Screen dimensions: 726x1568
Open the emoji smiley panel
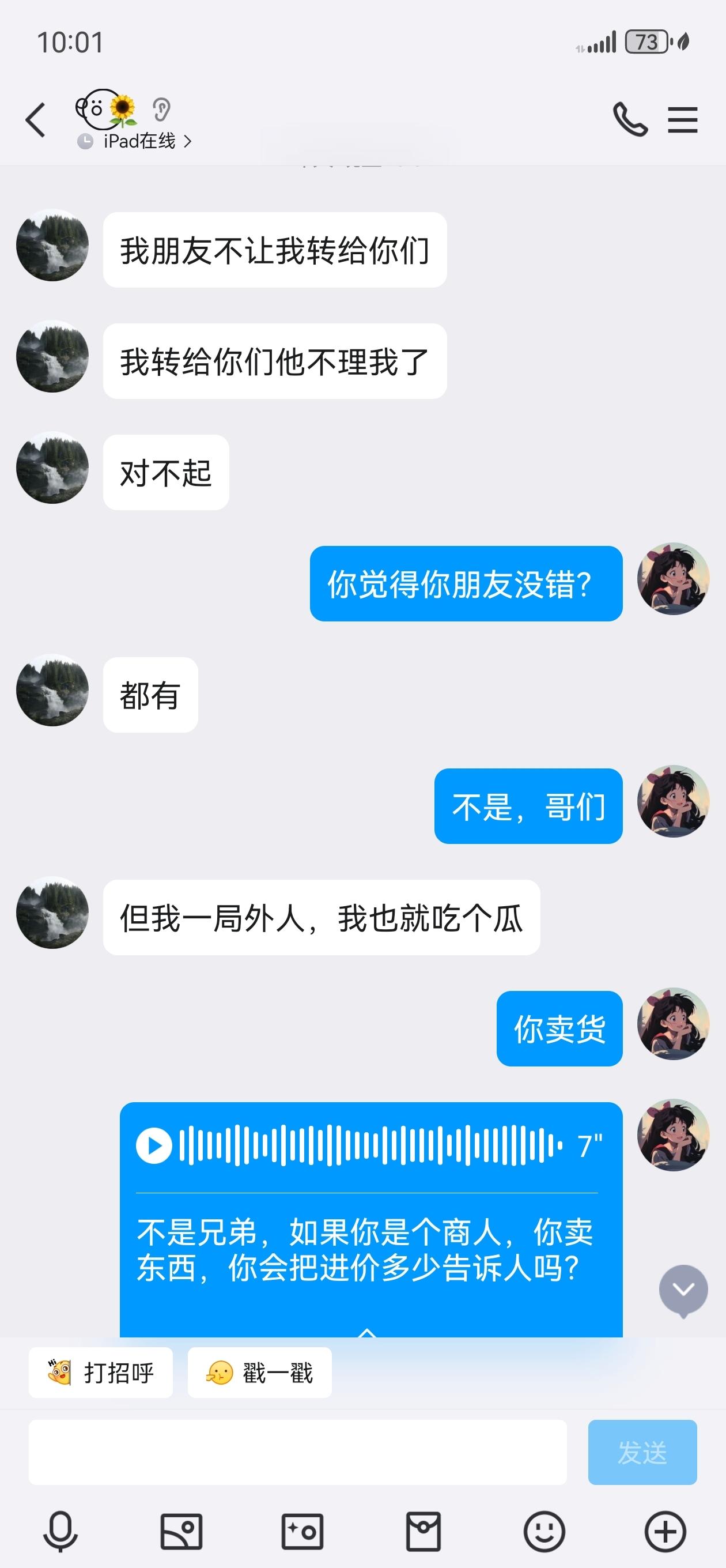[544, 1531]
